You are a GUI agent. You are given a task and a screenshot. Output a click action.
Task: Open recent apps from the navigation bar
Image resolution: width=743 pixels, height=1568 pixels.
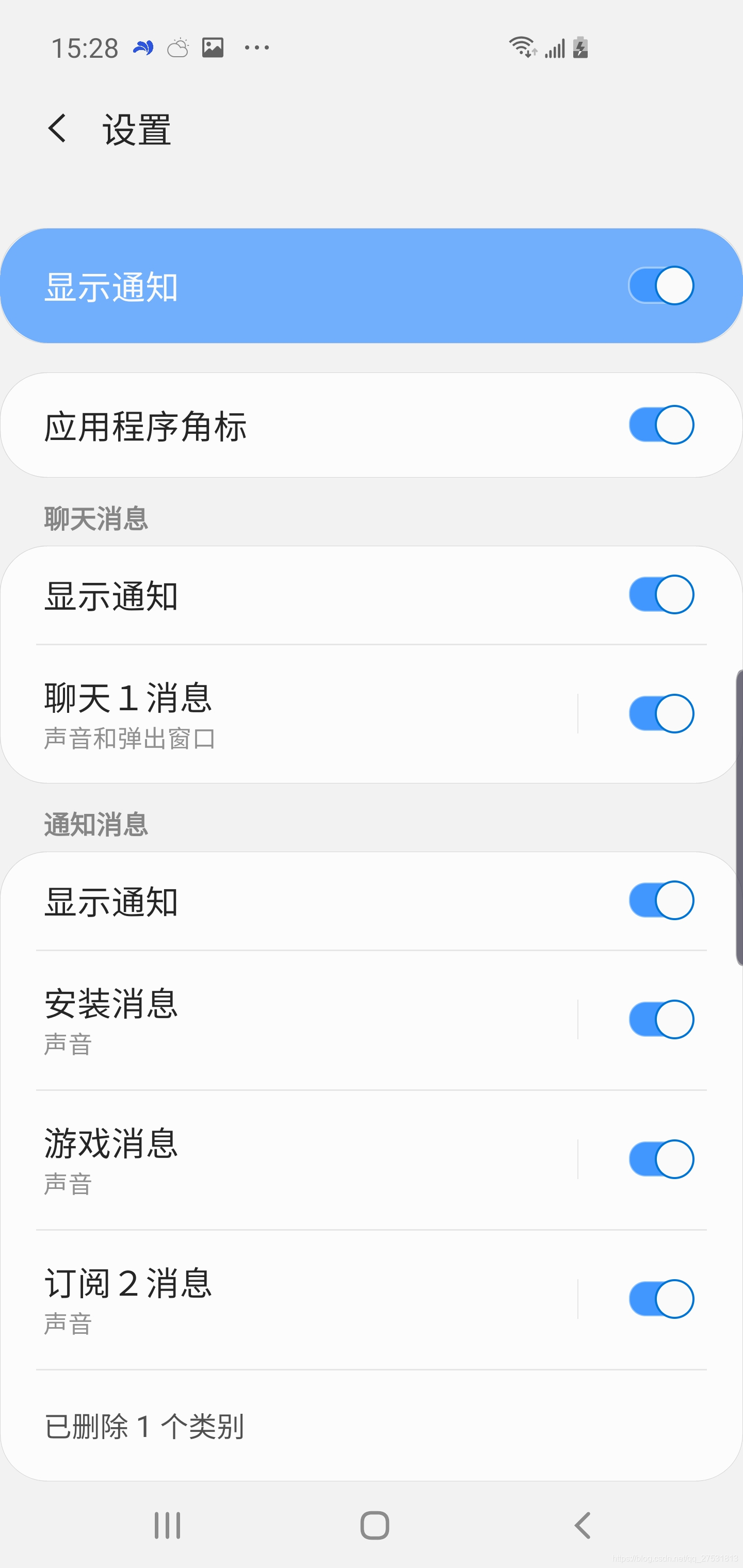[x=168, y=1525]
